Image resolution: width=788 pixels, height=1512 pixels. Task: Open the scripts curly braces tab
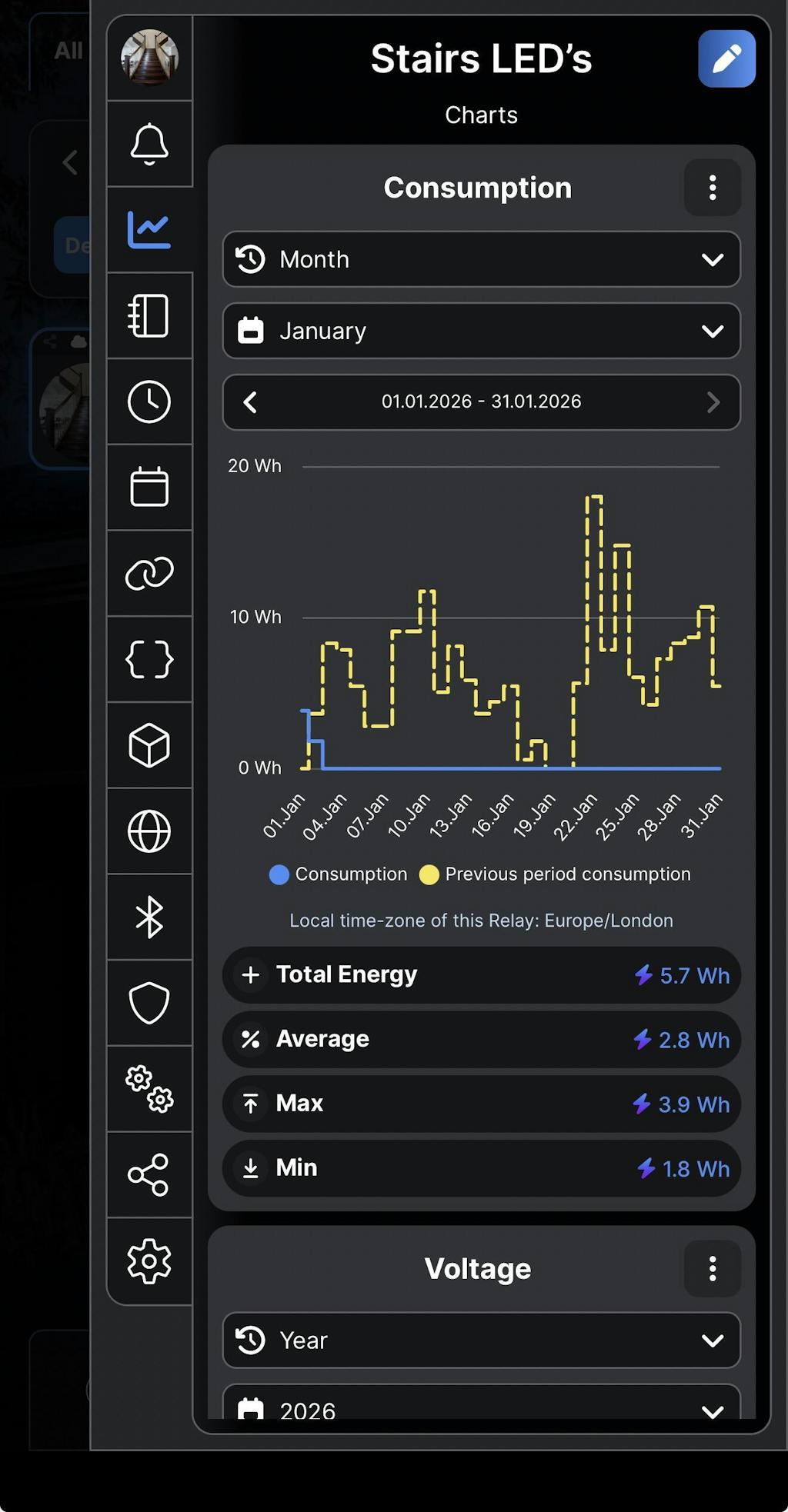(149, 660)
